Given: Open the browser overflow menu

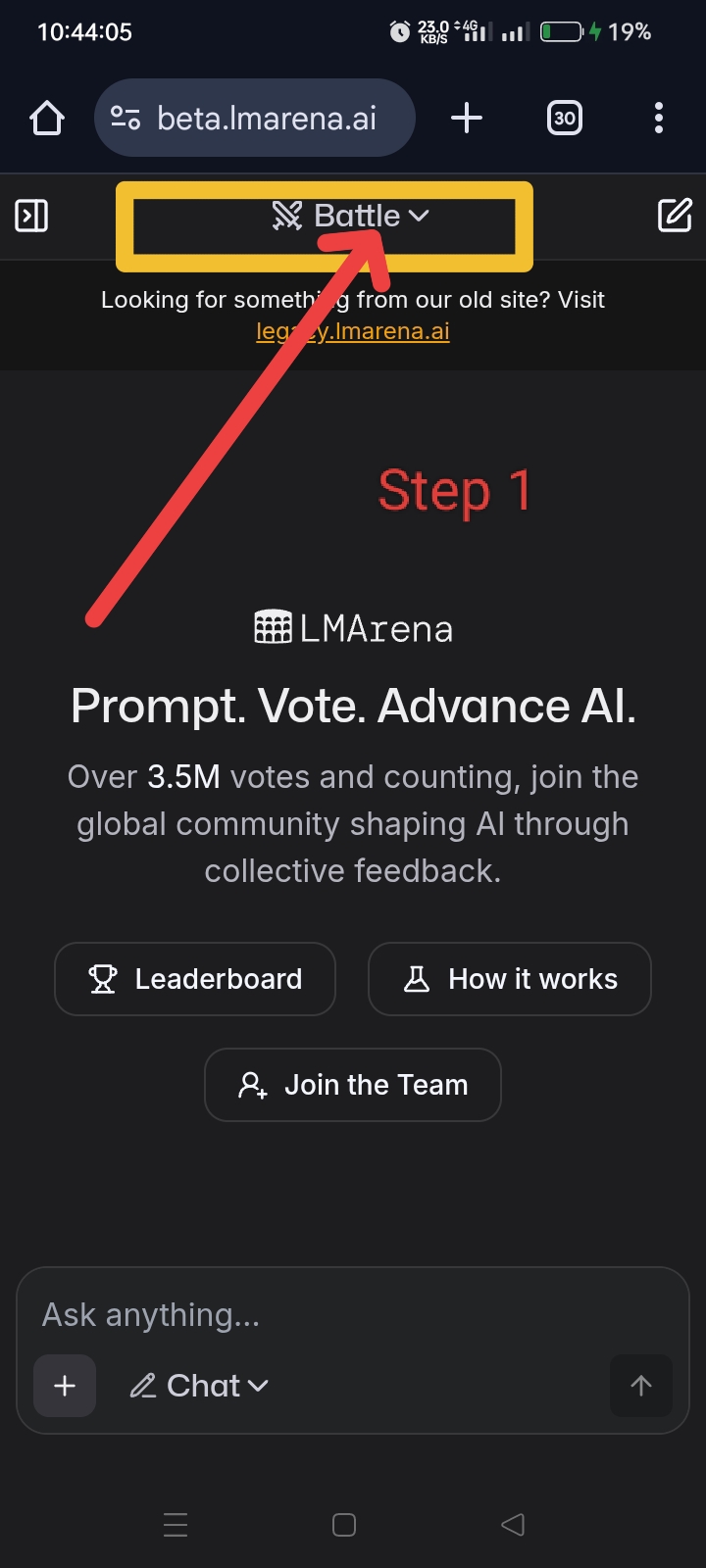Looking at the screenshot, I should click(659, 119).
